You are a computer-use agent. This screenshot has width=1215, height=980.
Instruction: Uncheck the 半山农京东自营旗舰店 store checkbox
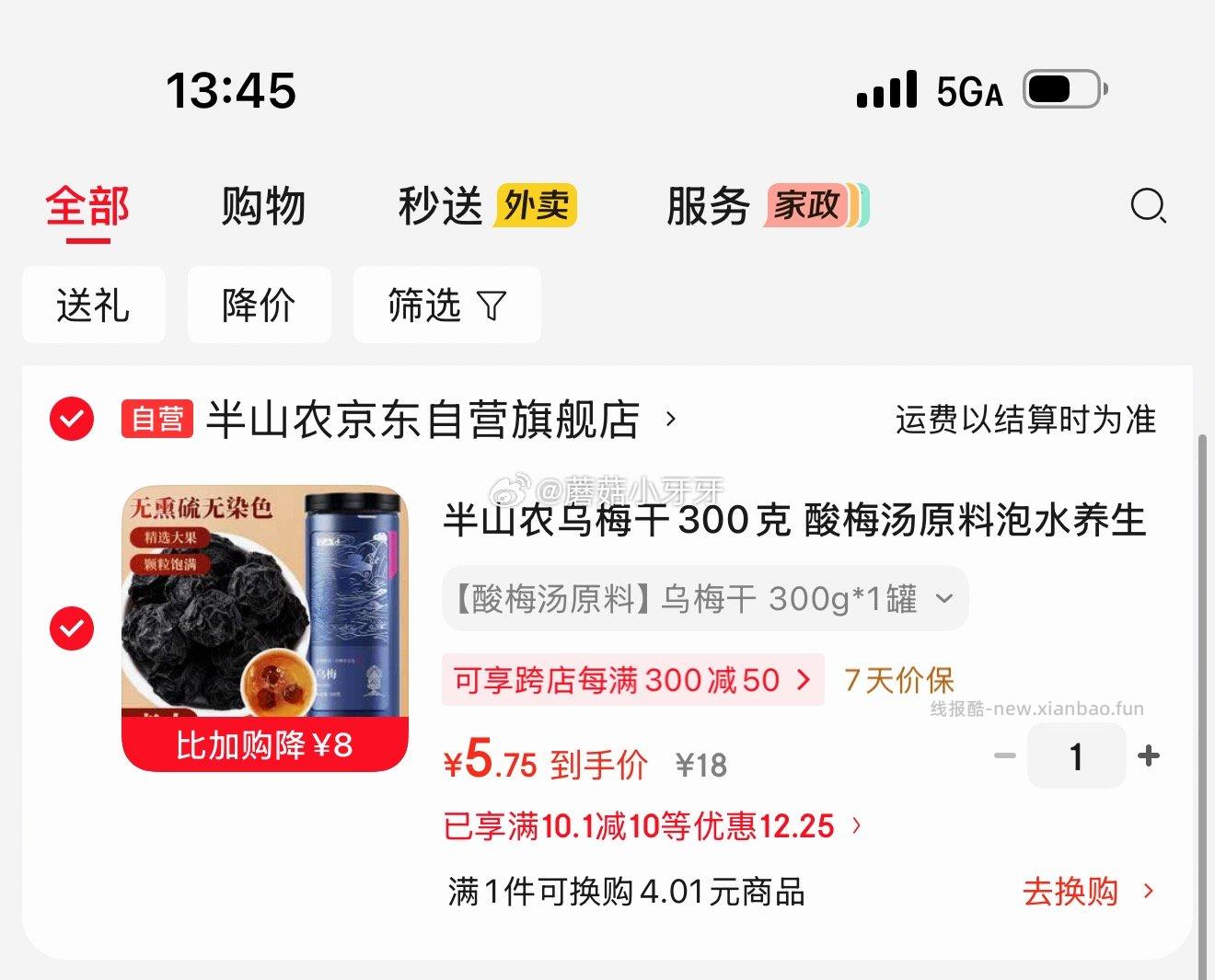point(72,420)
